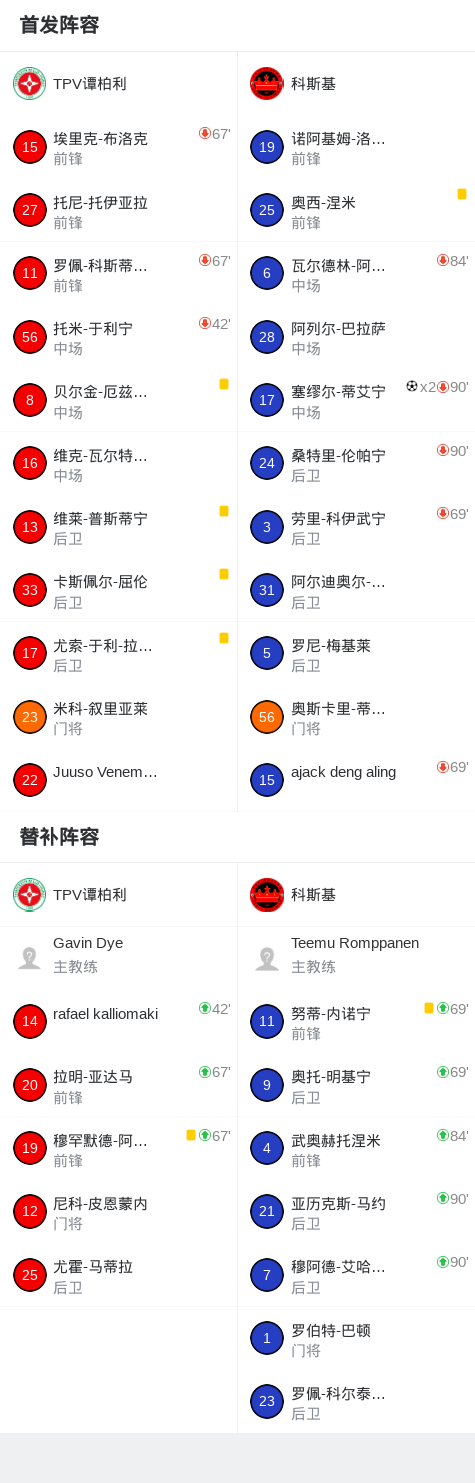View player ajack deng aling
This screenshot has width=475, height=1483.
pos(356,780)
